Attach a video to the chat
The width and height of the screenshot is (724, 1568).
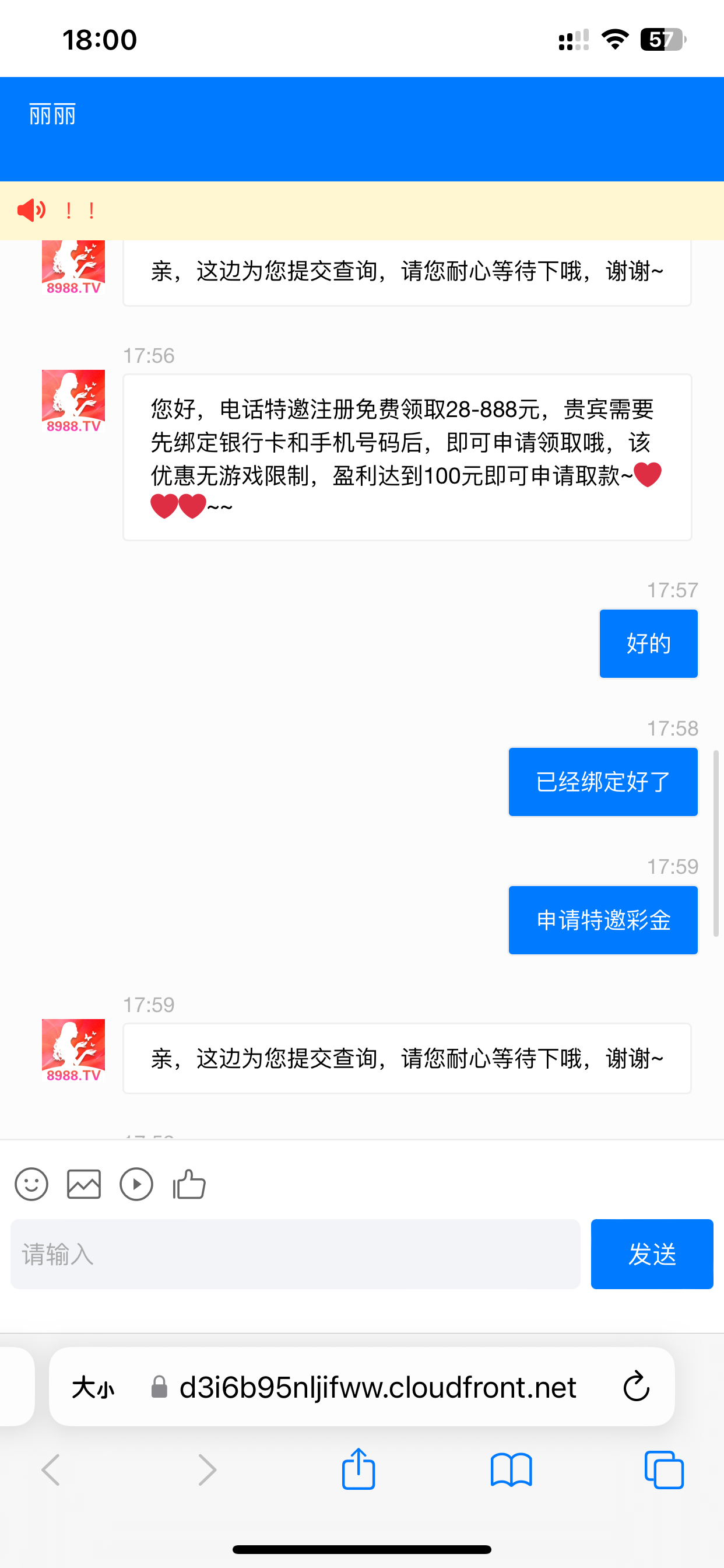tap(136, 1185)
